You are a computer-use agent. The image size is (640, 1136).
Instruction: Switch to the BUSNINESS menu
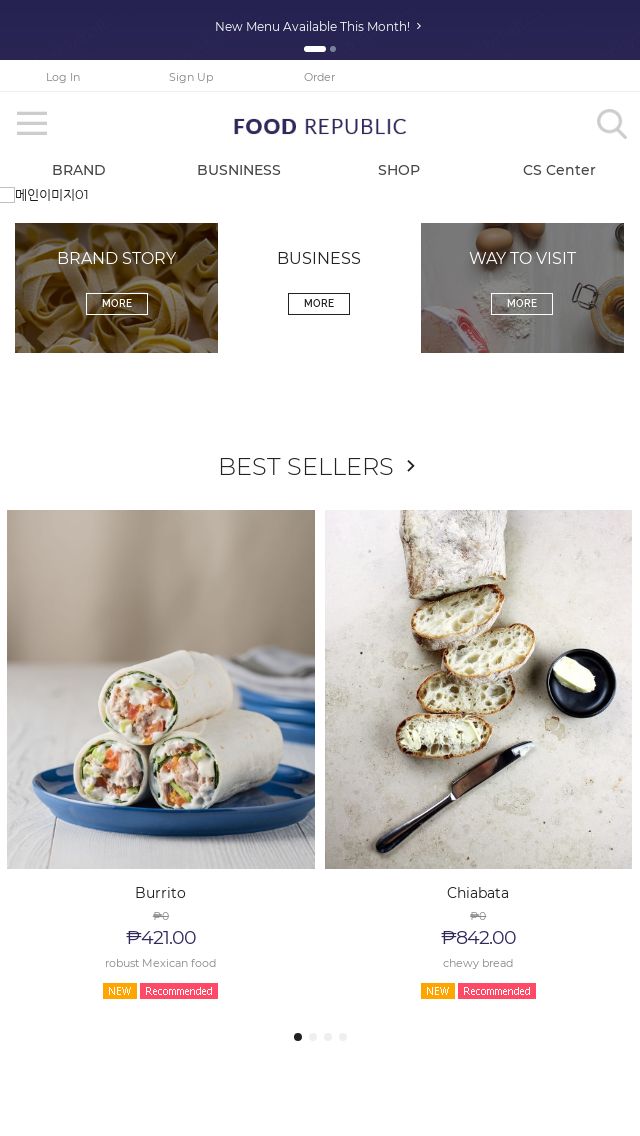pyautogui.click(x=239, y=170)
